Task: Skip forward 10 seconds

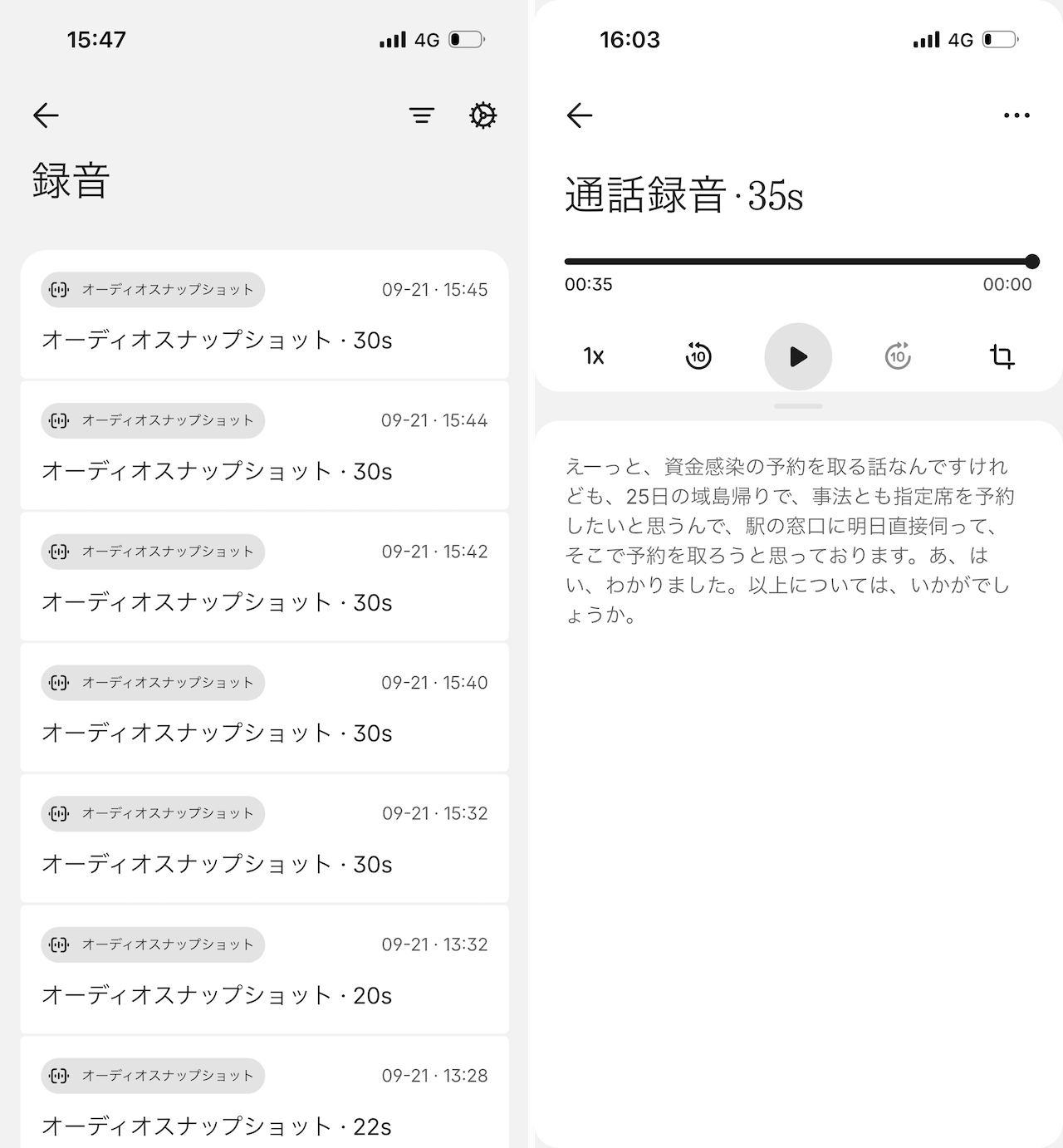Action: [898, 356]
